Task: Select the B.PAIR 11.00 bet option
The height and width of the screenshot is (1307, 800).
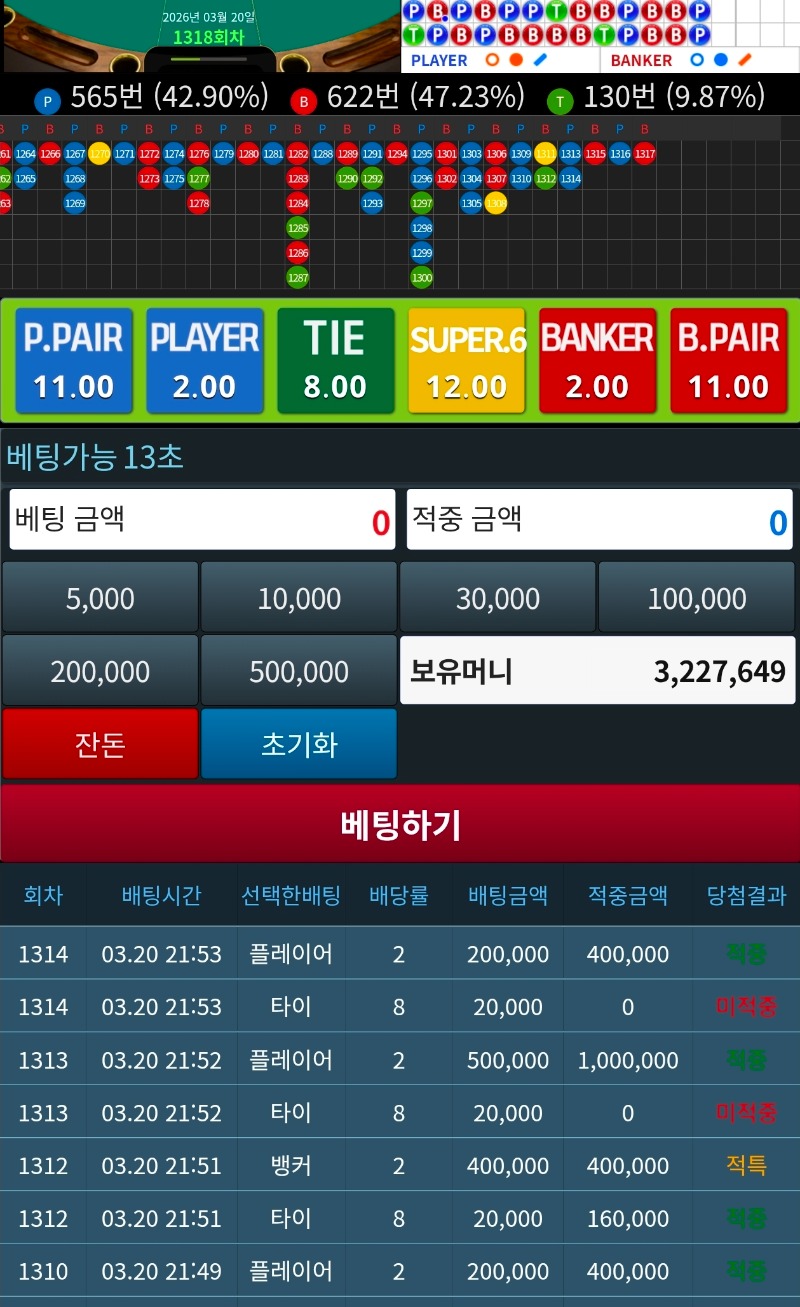Action: point(729,361)
